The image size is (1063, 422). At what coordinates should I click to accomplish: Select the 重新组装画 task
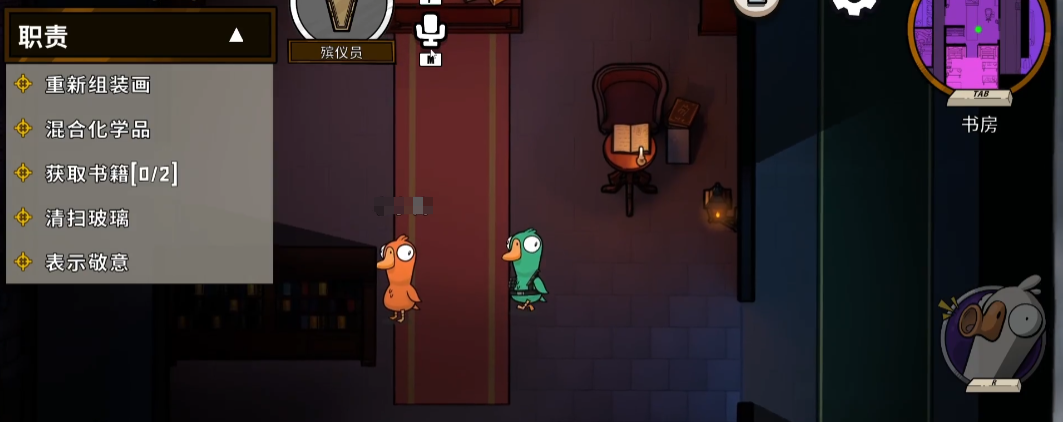coord(98,85)
